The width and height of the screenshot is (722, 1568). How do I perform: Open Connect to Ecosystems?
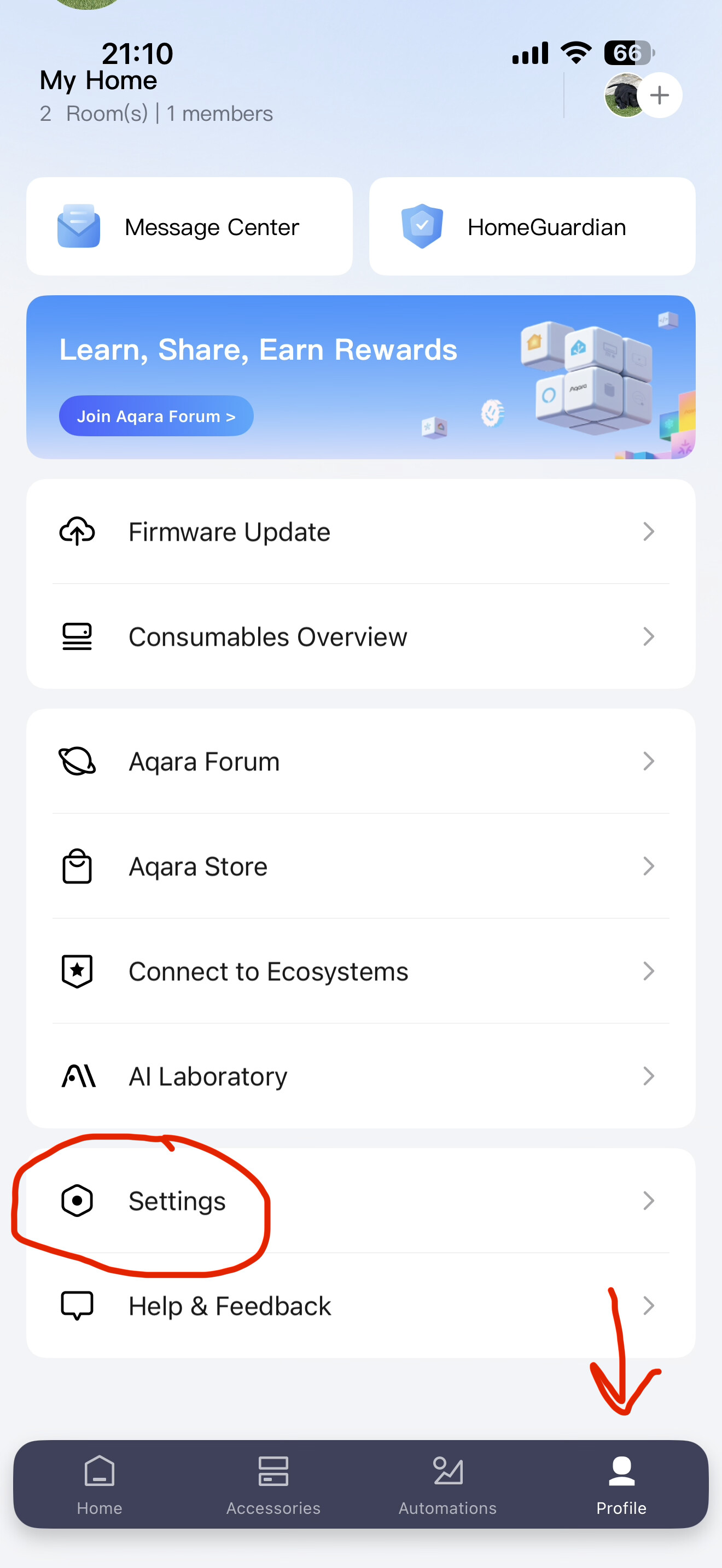[x=360, y=972]
